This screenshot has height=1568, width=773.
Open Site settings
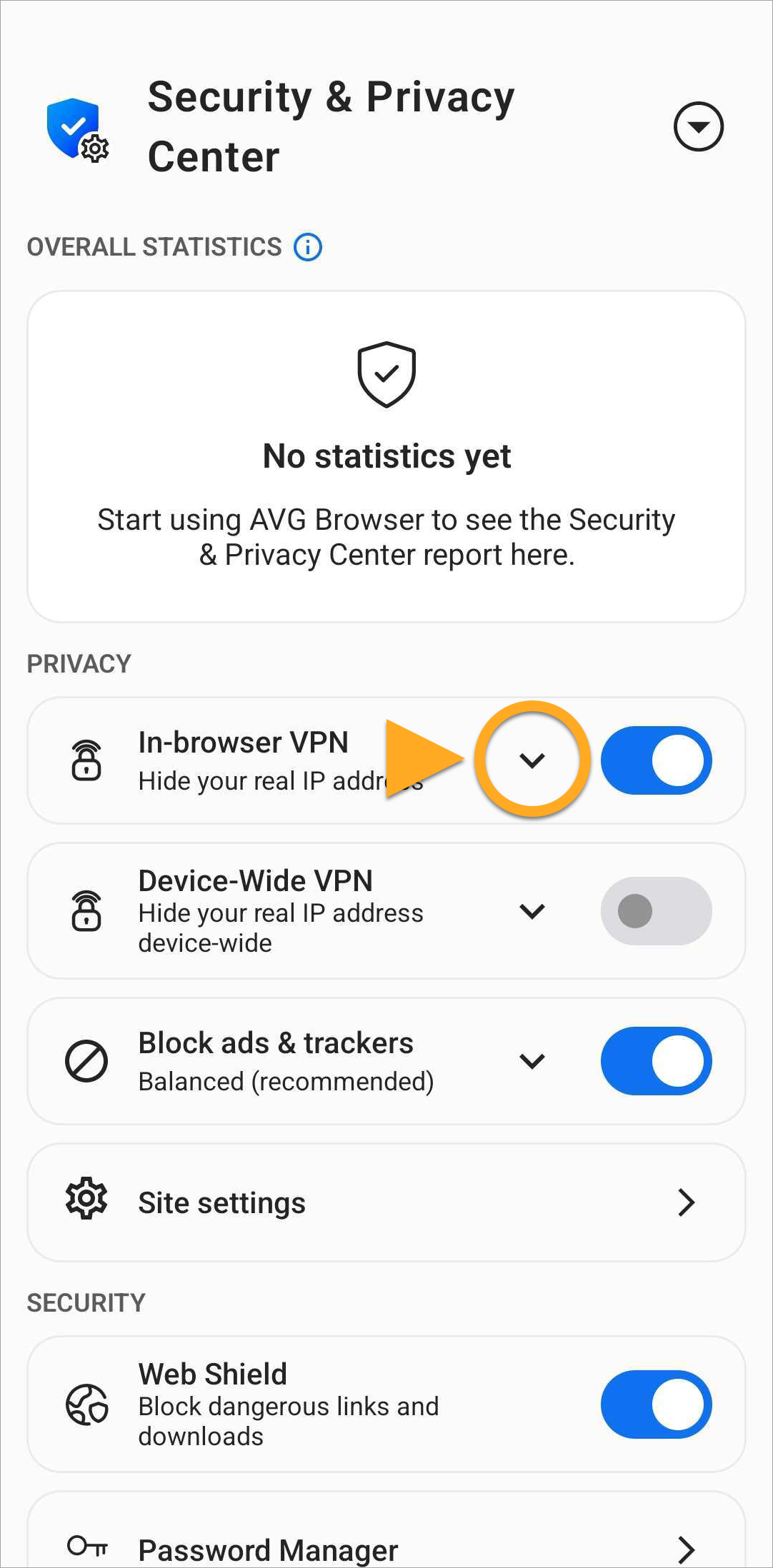pos(386,1202)
